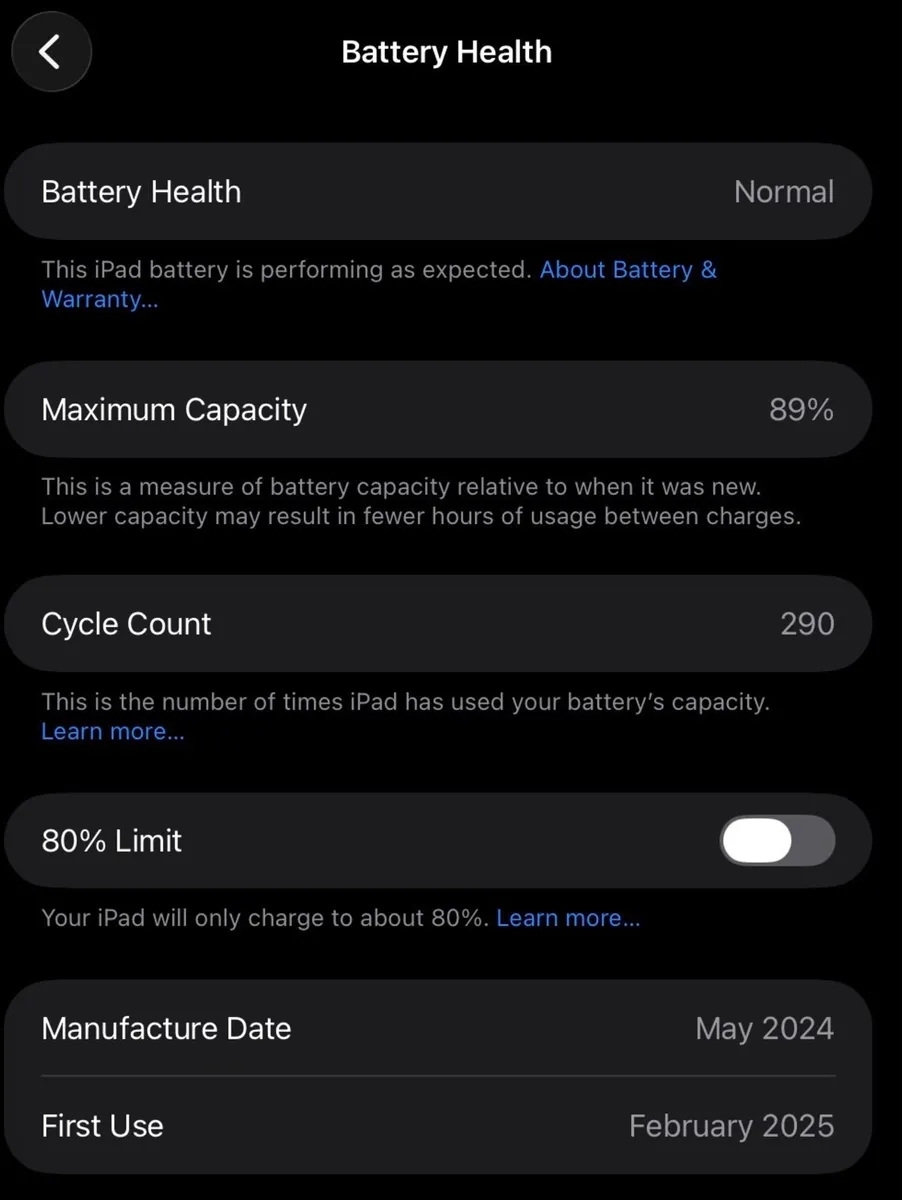This screenshot has width=902, height=1200.
Task: Open the Cycle Count Learn more link
Action: click(112, 731)
